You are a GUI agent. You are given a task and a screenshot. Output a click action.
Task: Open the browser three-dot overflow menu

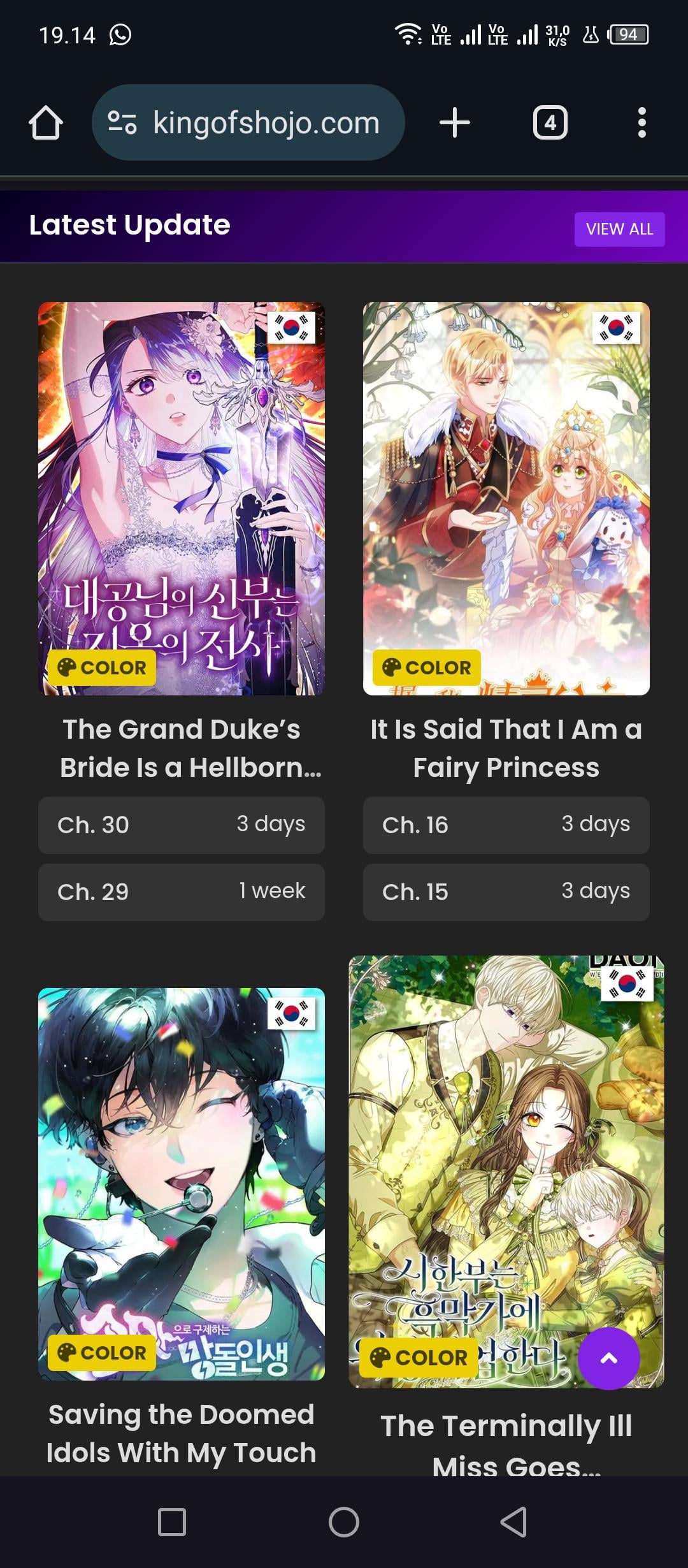[x=641, y=122]
